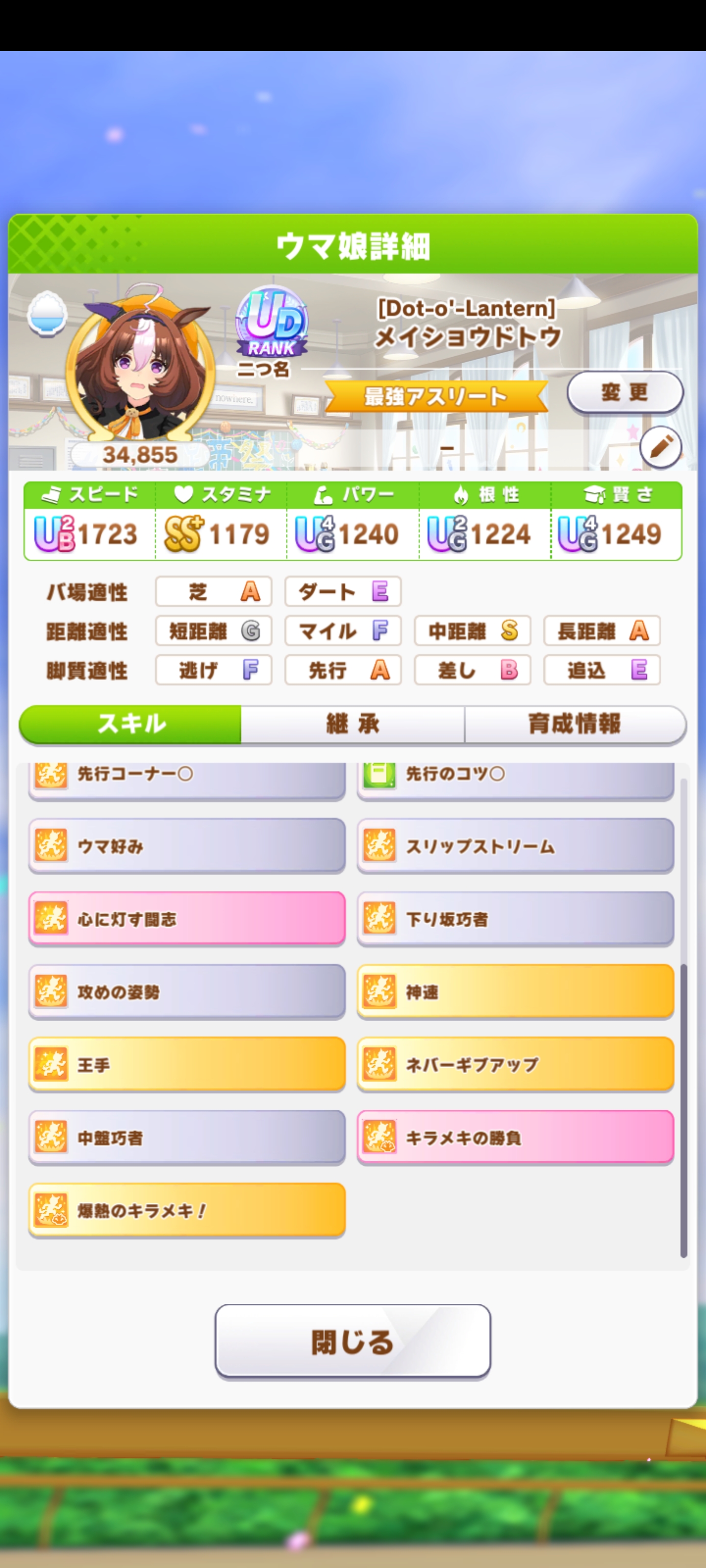Tap the 変更 nickname change button

[x=625, y=392]
